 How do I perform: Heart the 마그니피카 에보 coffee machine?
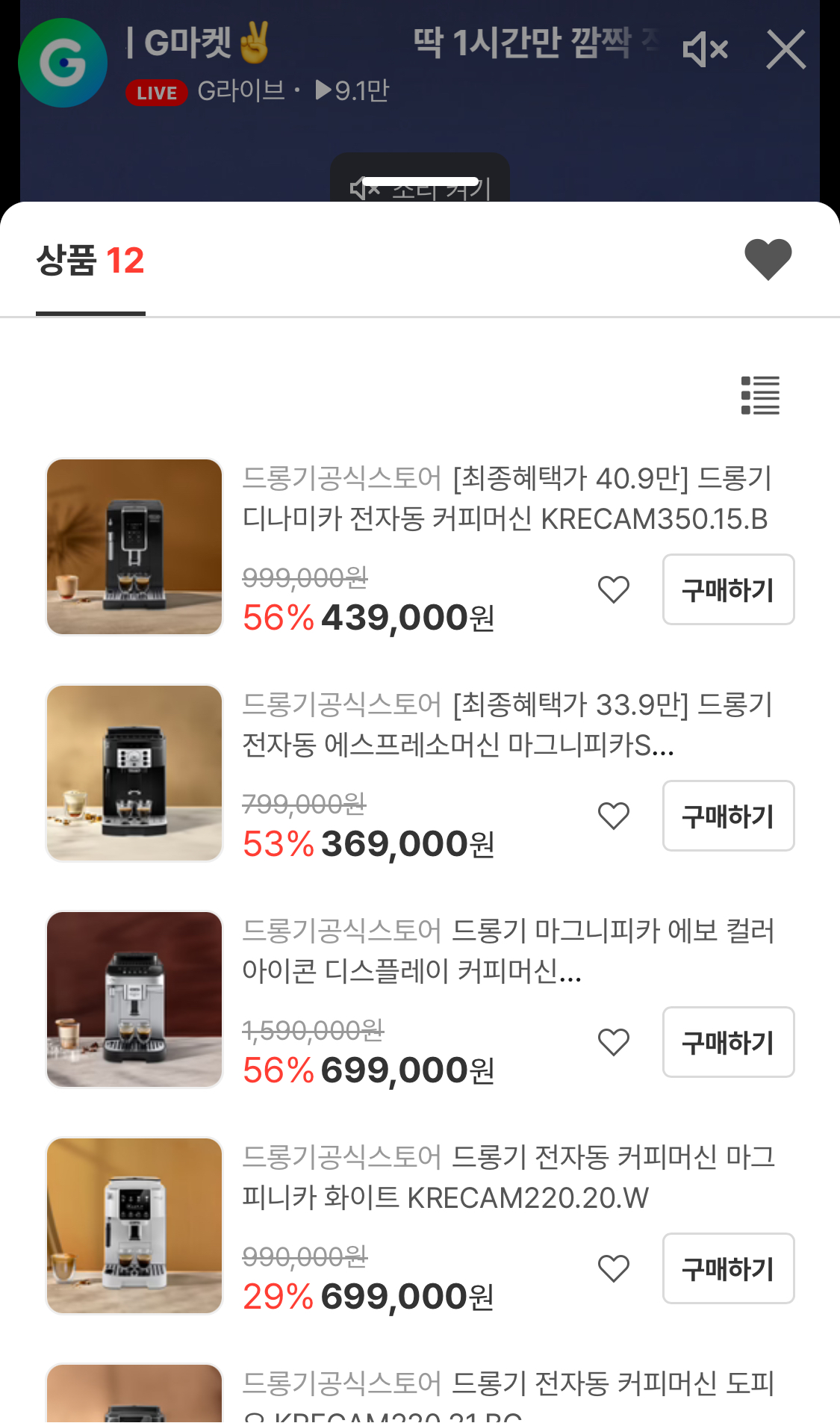pos(614,1043)
